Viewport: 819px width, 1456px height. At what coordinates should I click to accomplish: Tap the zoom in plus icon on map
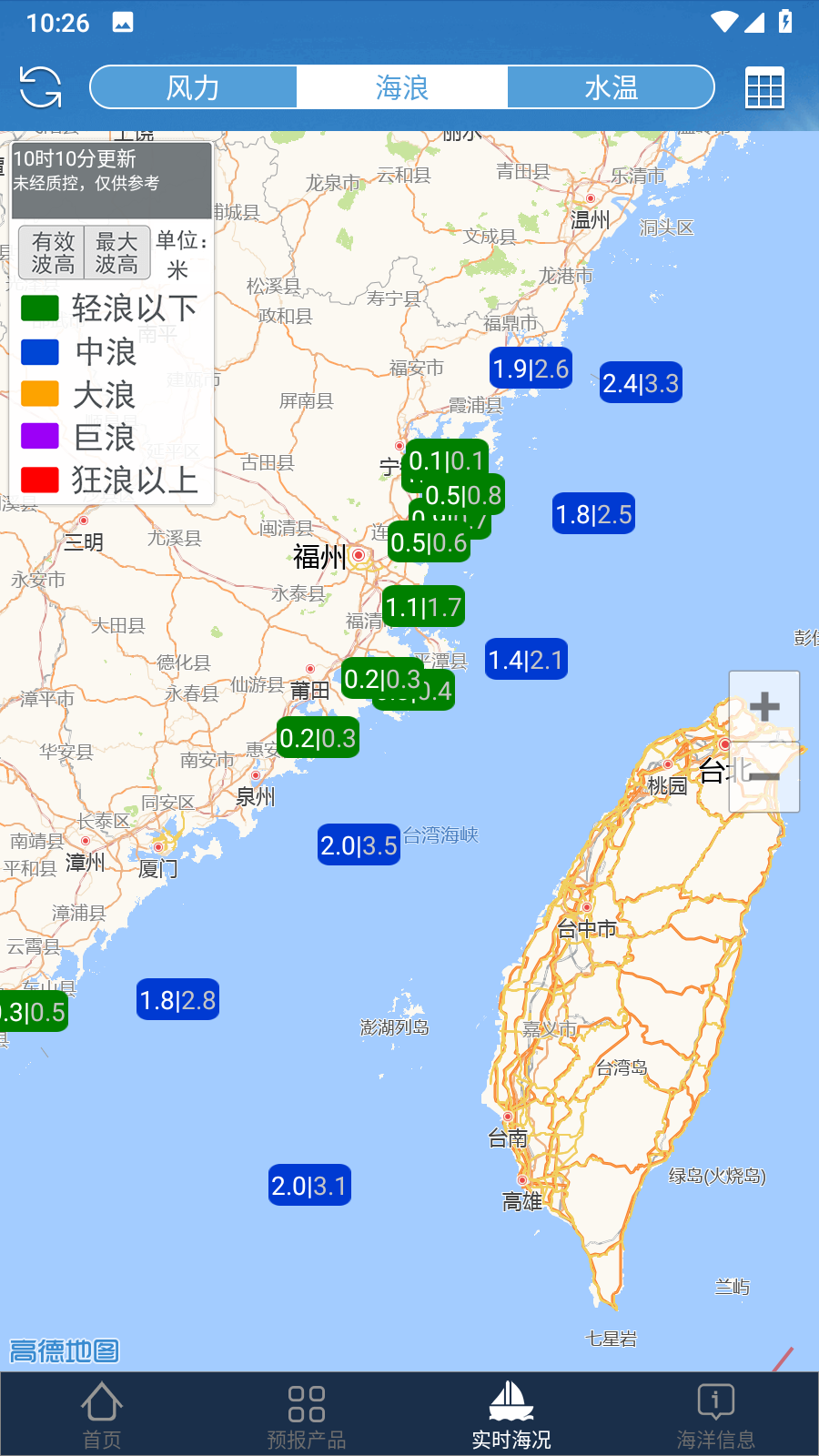[x=764, y=707]
